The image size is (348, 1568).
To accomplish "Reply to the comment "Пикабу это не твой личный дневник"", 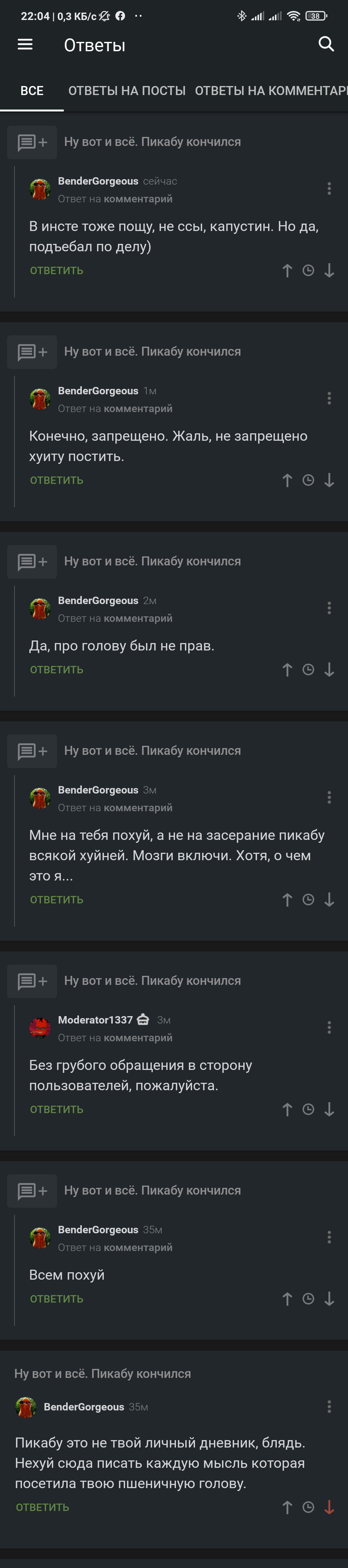I will click(43, 1506).
